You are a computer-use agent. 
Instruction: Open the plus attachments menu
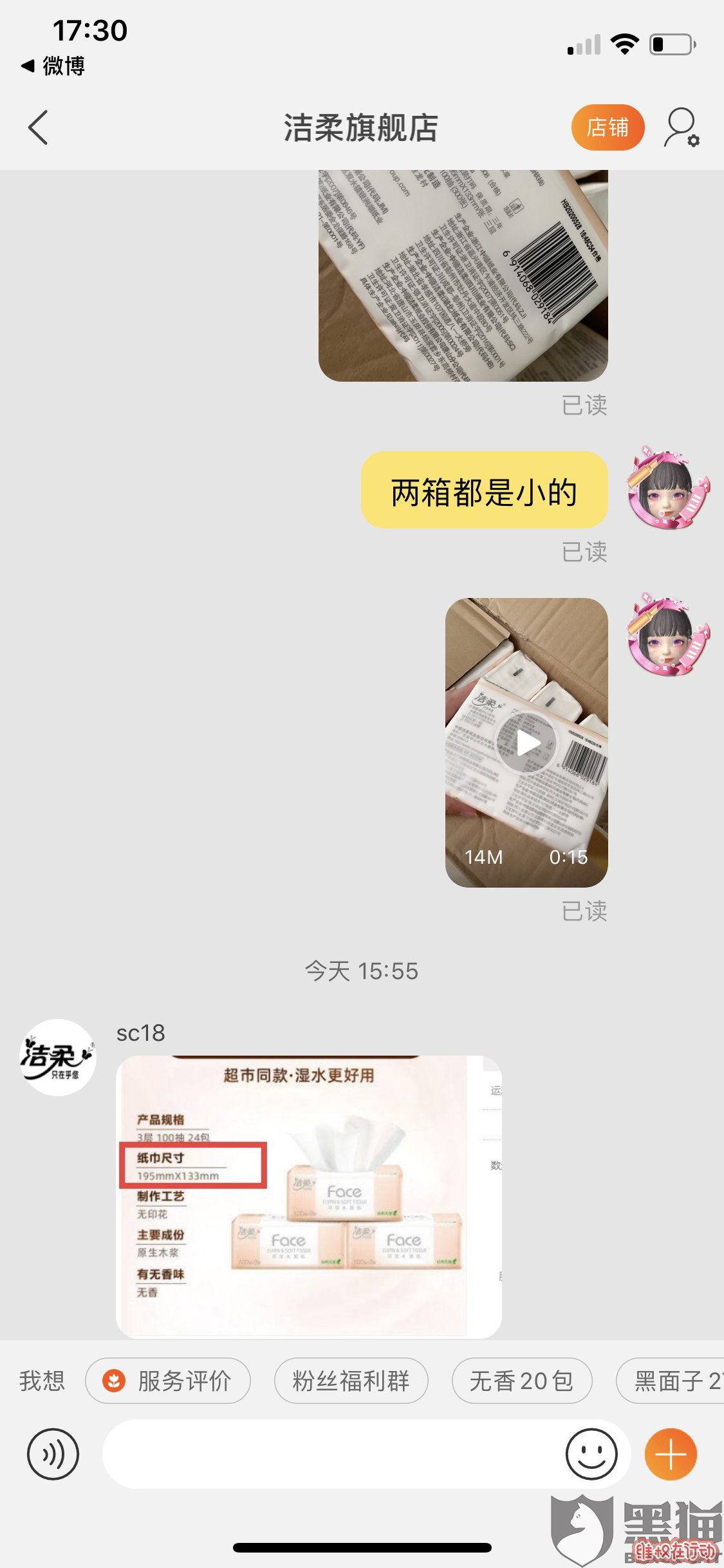(671, 1454)
